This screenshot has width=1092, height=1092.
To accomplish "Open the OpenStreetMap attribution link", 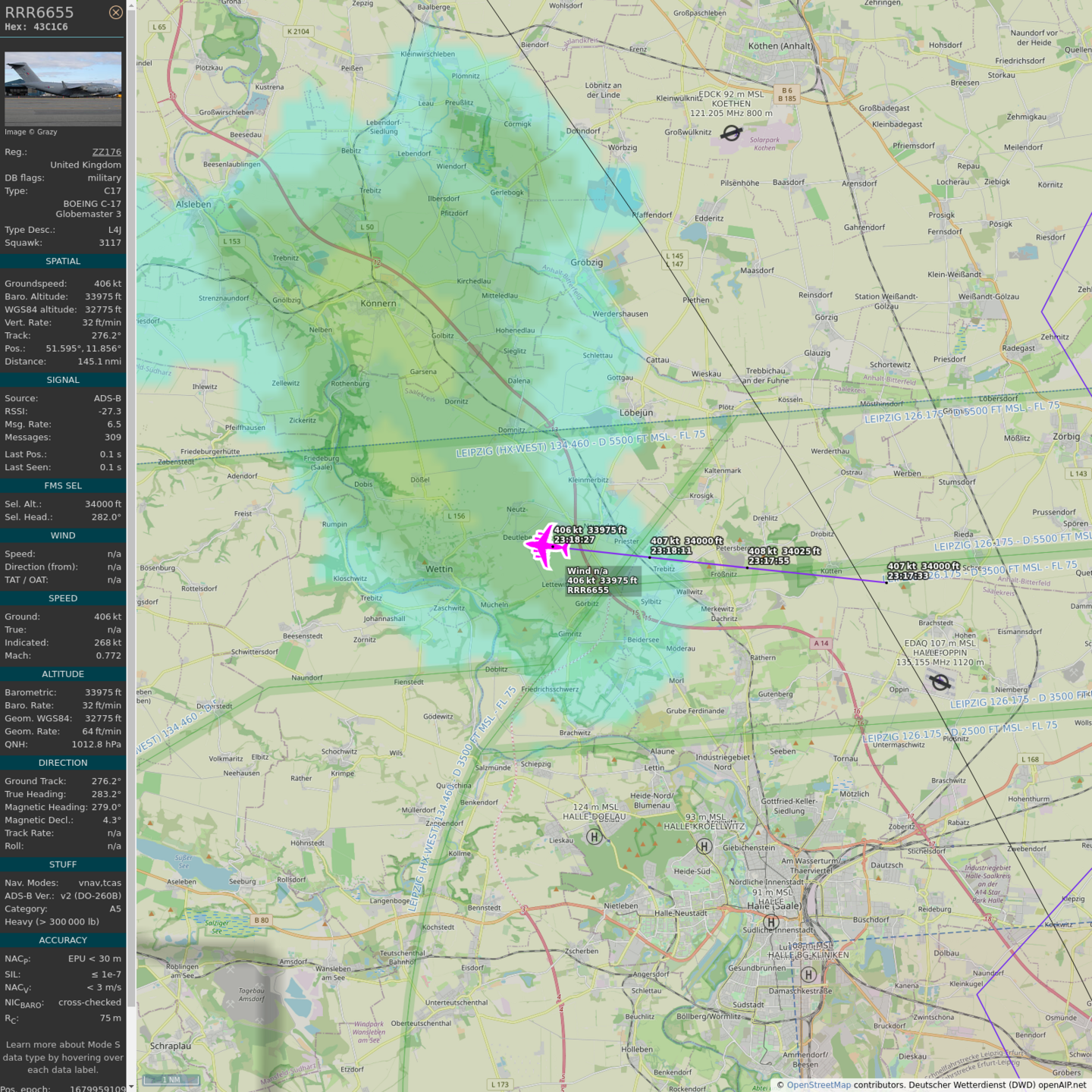I will [x=818, y=1085].
